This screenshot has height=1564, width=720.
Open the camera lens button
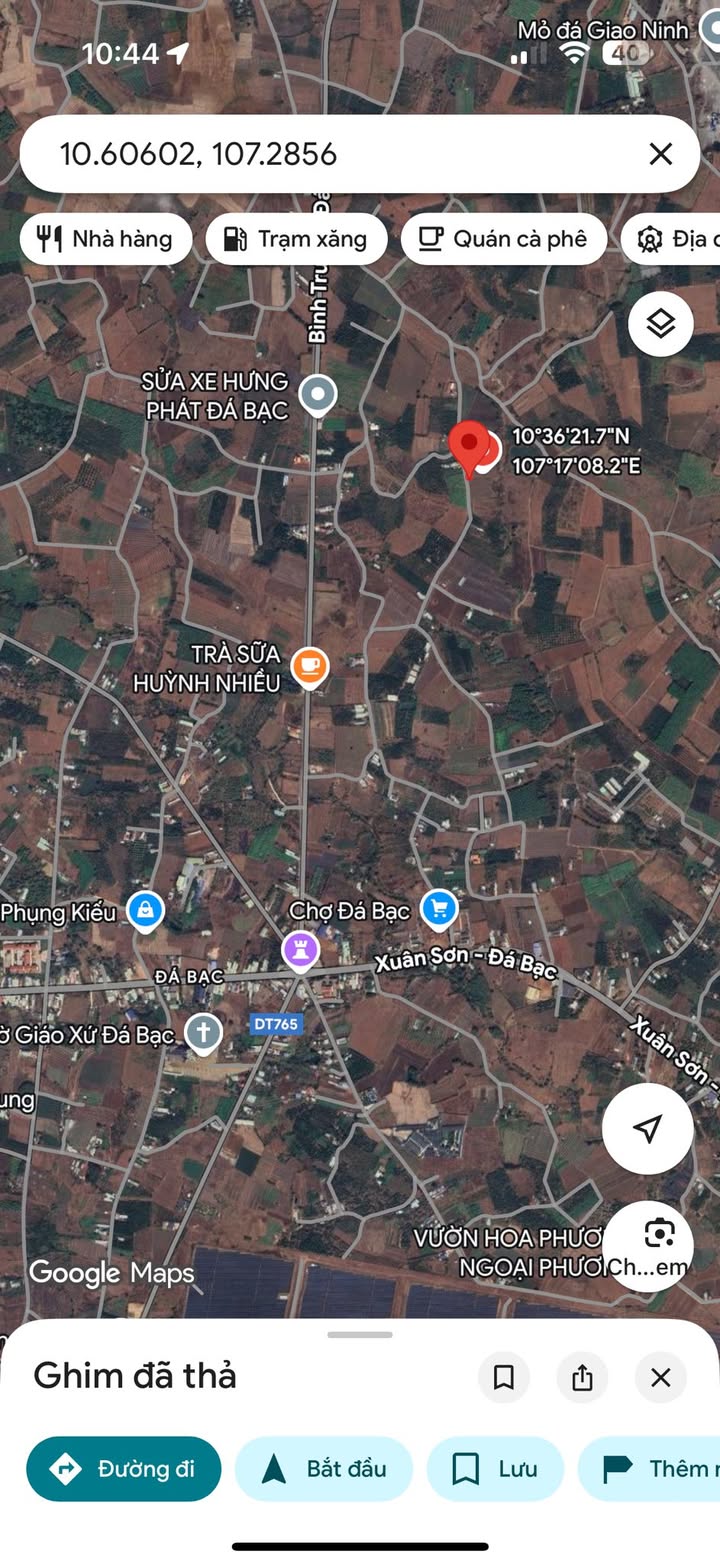(659, 1234)
